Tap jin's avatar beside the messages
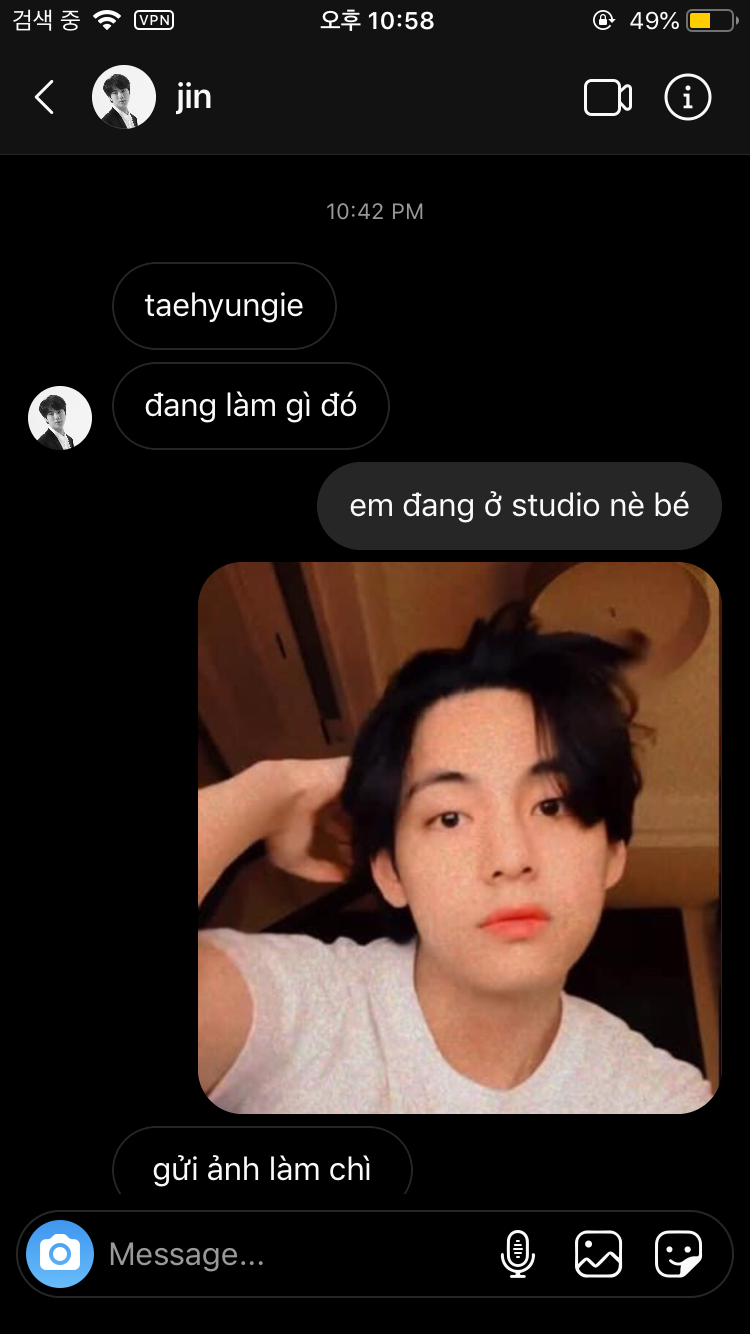 click(x=60, y=418)
